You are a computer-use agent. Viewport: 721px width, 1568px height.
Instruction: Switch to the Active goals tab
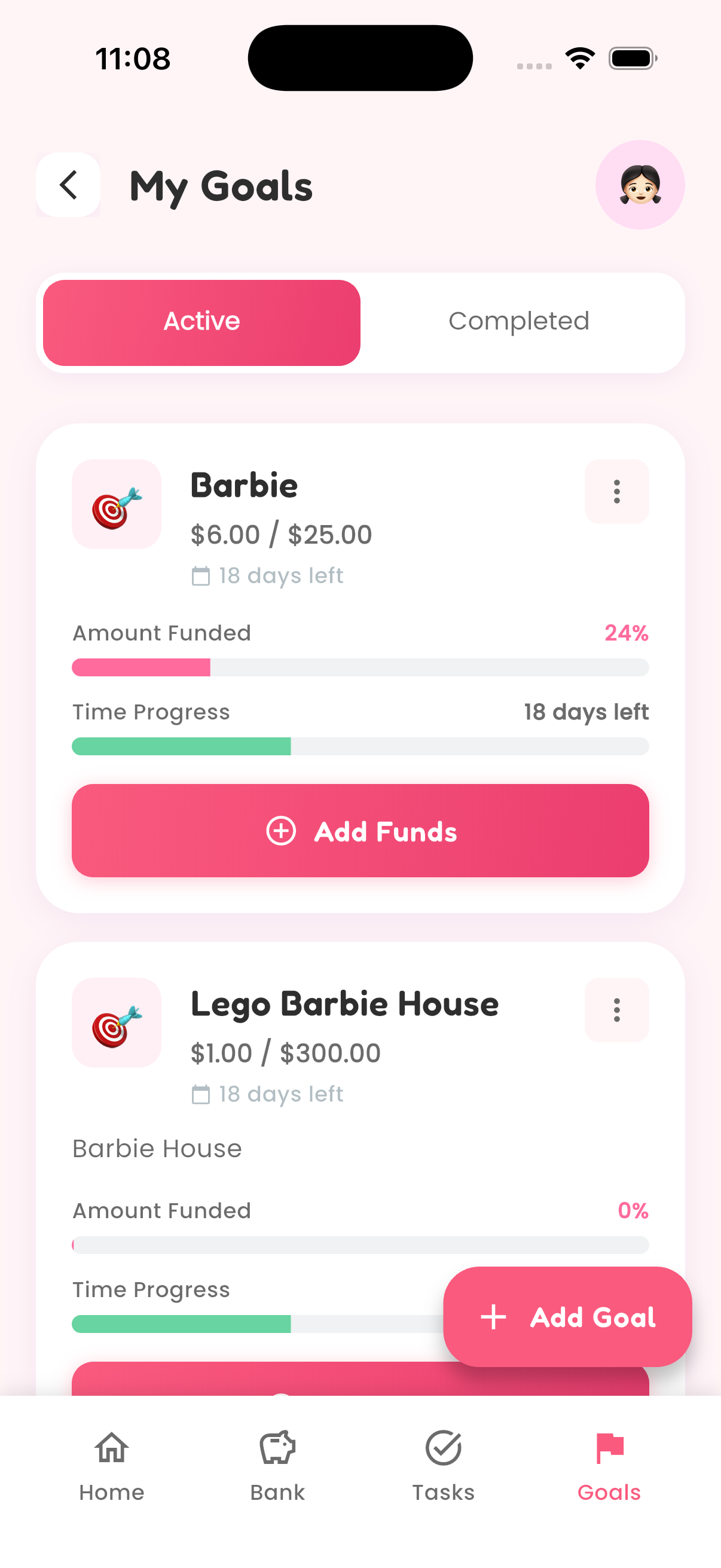[201, 321]
